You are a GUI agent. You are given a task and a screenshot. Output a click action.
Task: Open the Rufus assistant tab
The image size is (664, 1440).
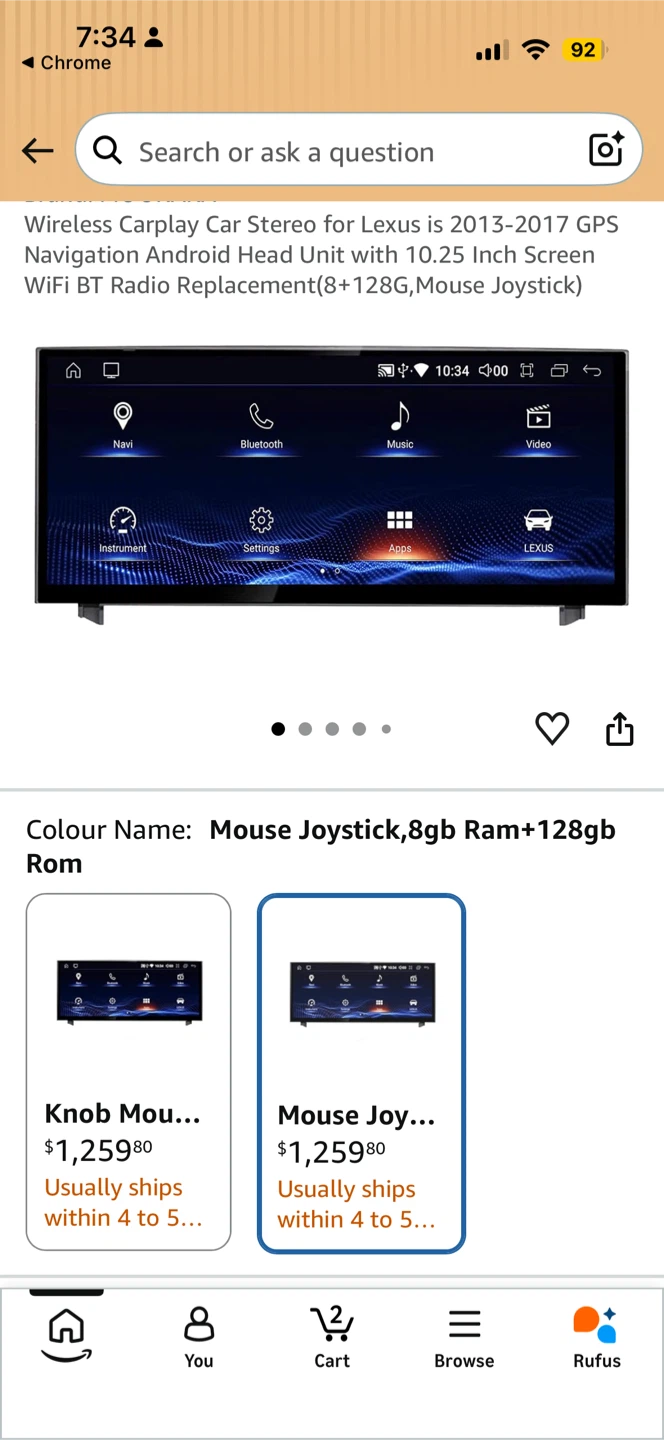pyautogui.click(x=597, y=1337)
